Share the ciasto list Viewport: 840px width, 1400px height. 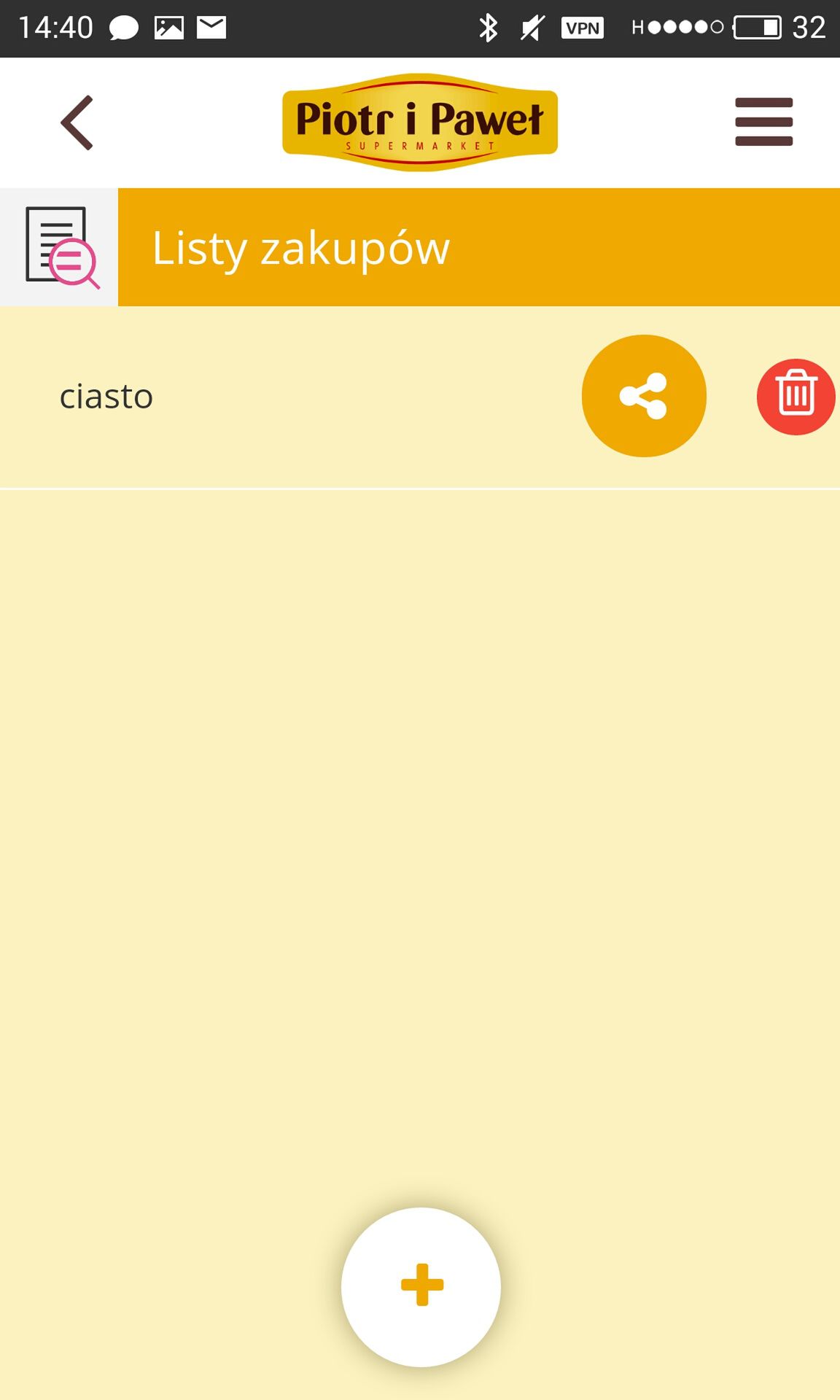(x=644, y=396)
